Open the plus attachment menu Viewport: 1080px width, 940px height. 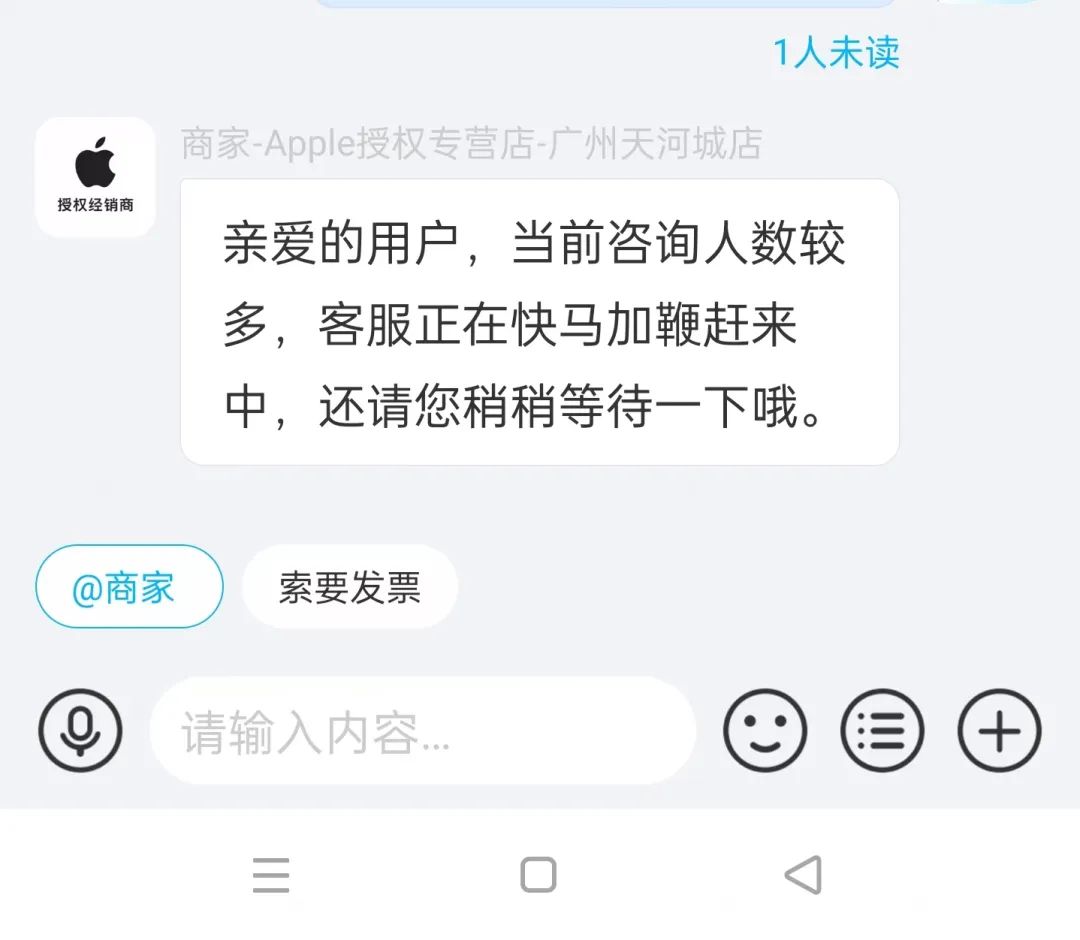pos(999,731)
